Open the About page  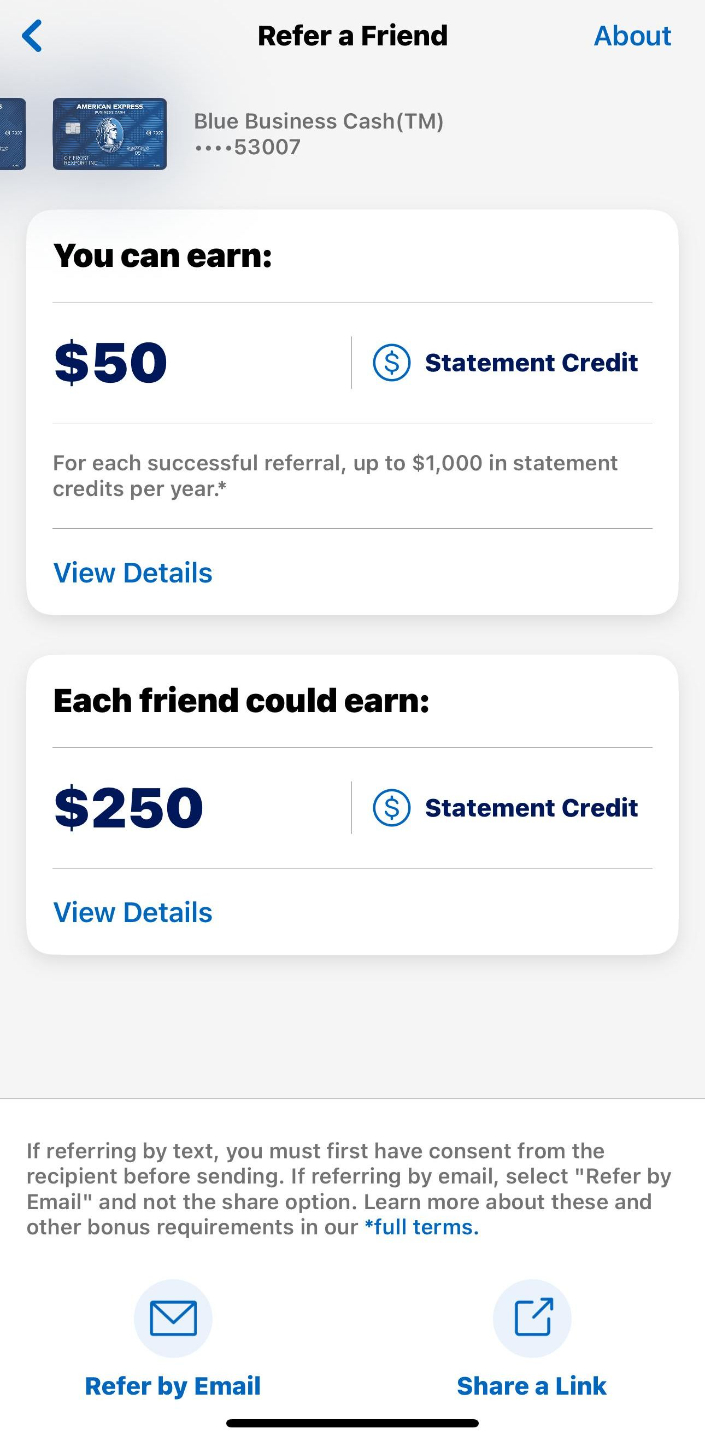pos(632,36)
